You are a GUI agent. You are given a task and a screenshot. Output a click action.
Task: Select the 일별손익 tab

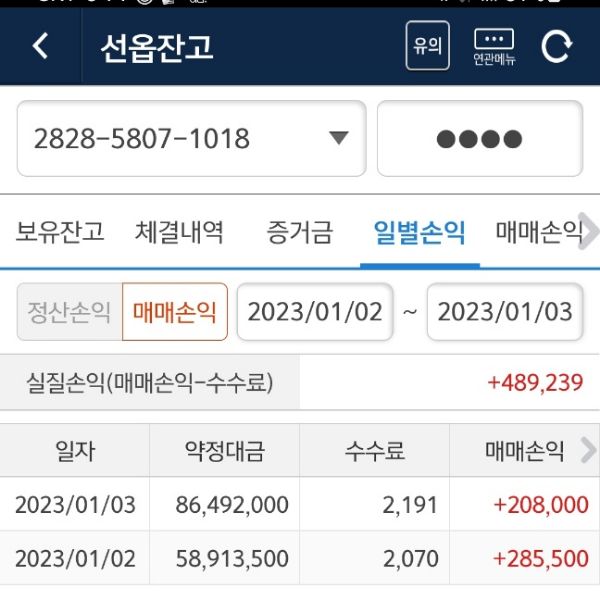click(x=419, y=233)
